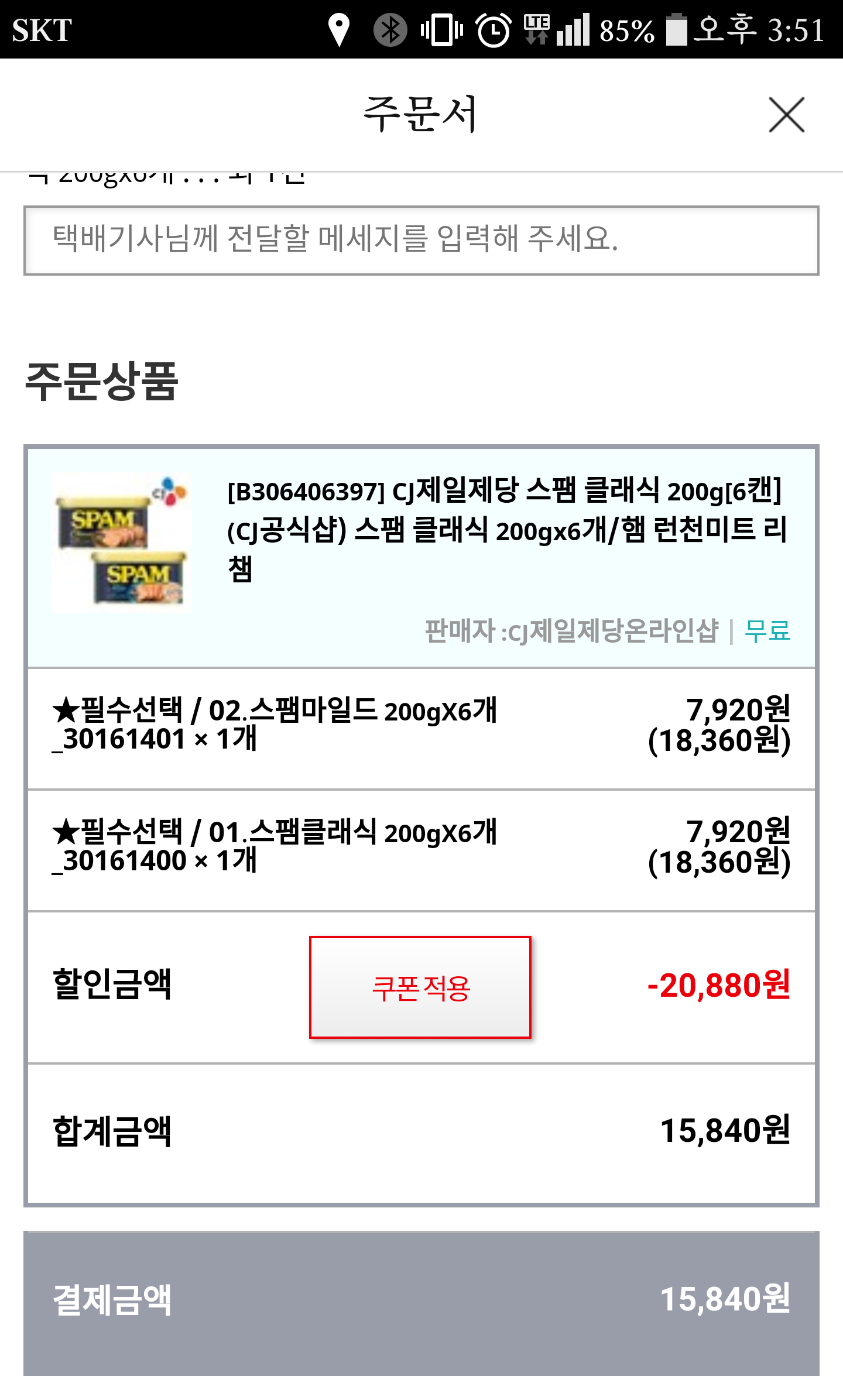Image resolution: width=843 pixels, height=1400 pixels.
Task: Open the SPAM product thumbnail
Action: 122,543
